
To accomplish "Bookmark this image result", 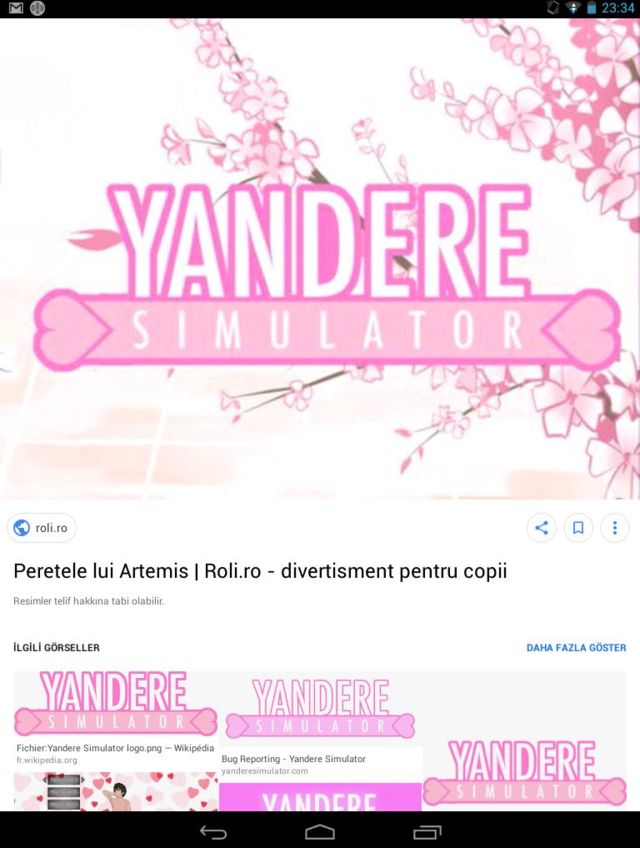I will tap(578, 528).
